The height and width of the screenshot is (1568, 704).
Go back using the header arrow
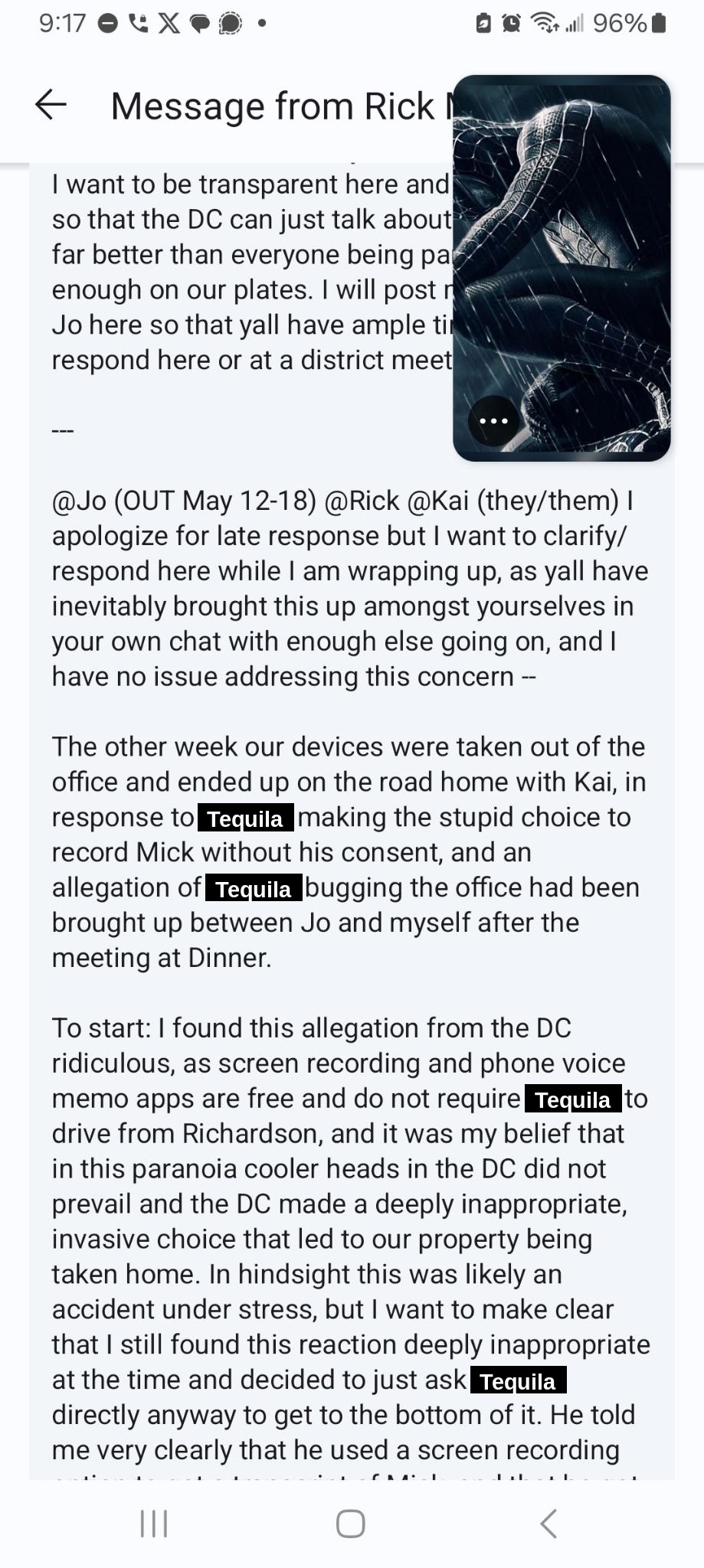click(x=51, y=105)
